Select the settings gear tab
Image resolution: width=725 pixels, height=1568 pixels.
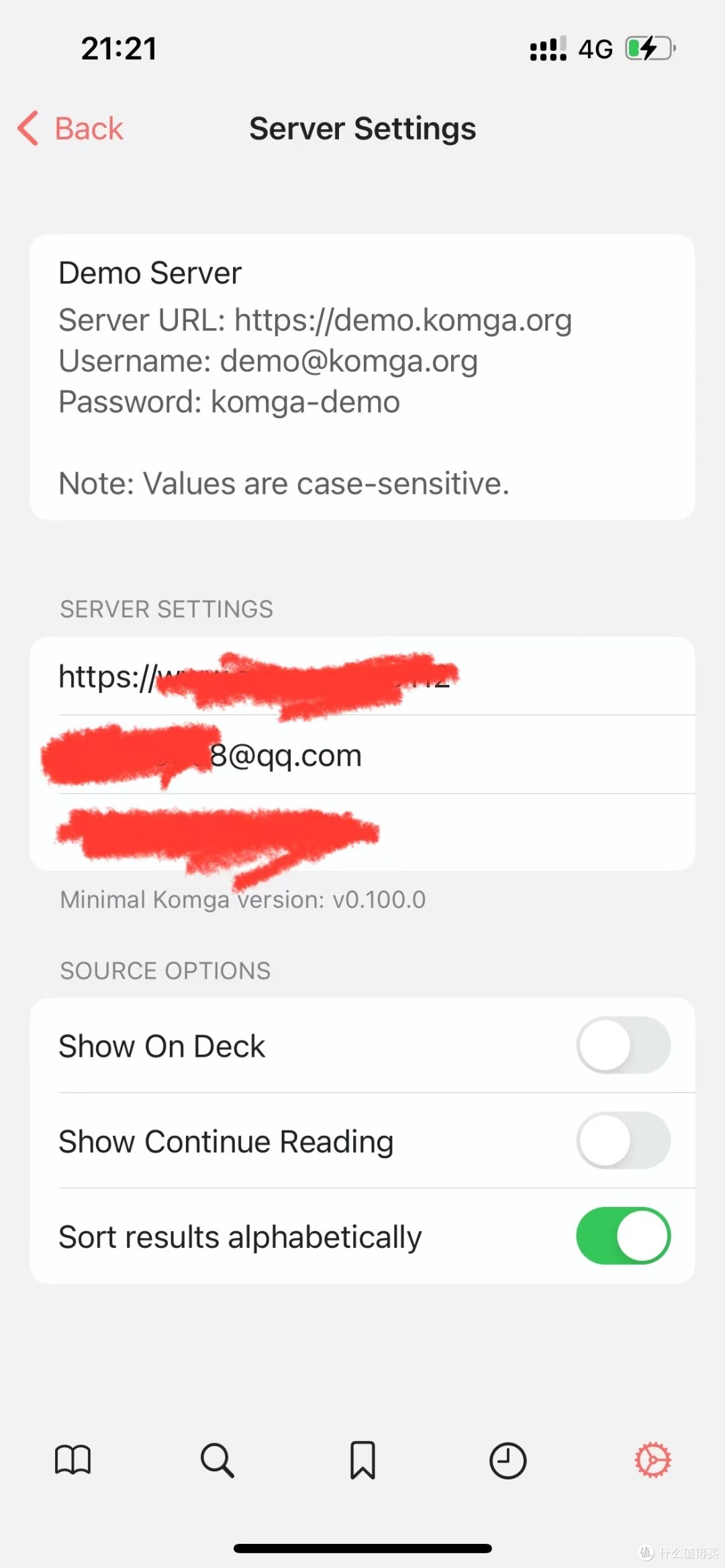coord(652,1460)
